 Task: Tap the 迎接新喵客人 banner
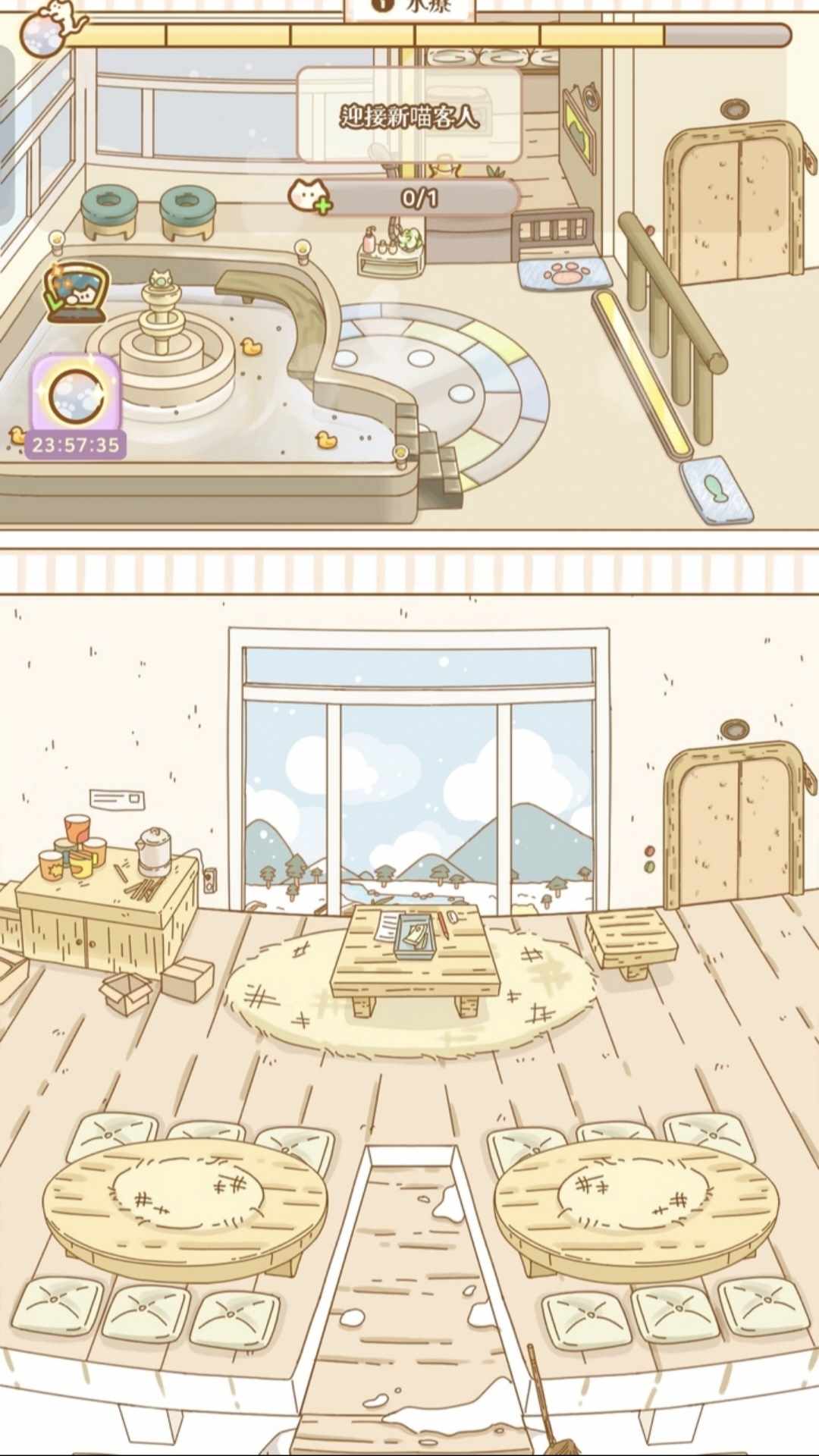(x=409, y=115)
